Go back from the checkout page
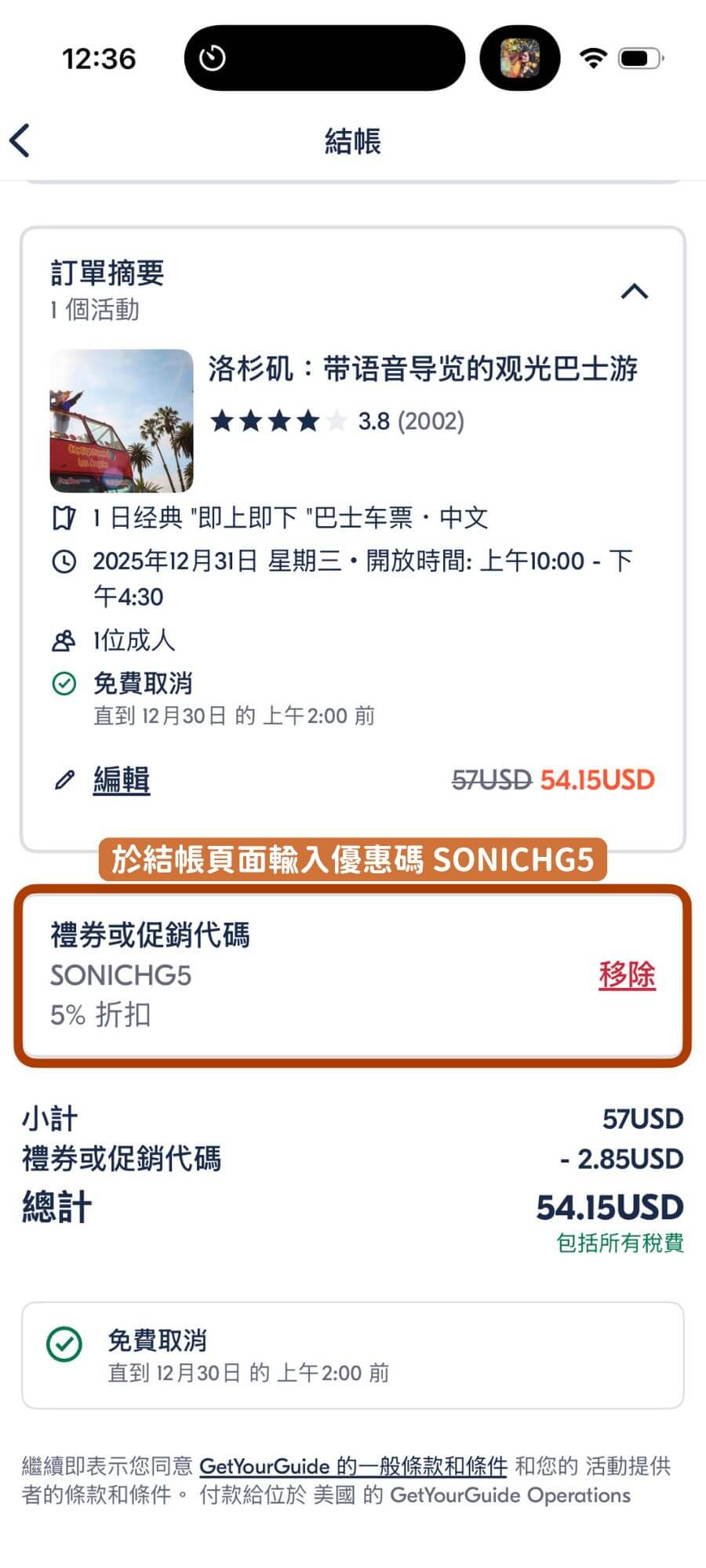Viewport: 706px width, 1568px height. tap(20, 141)
